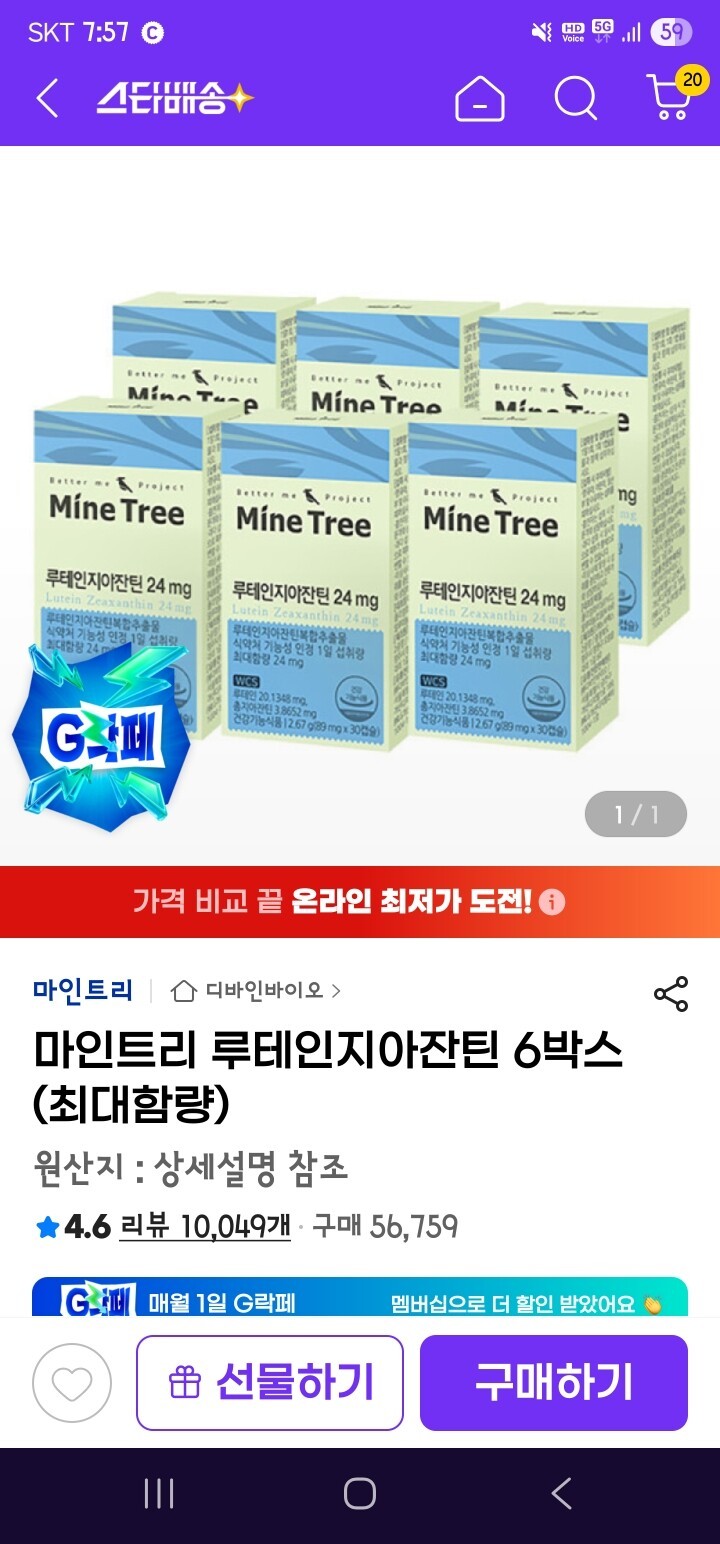Open the 리뷰 10,049개 reviews link

click(x=205, y=1226)
